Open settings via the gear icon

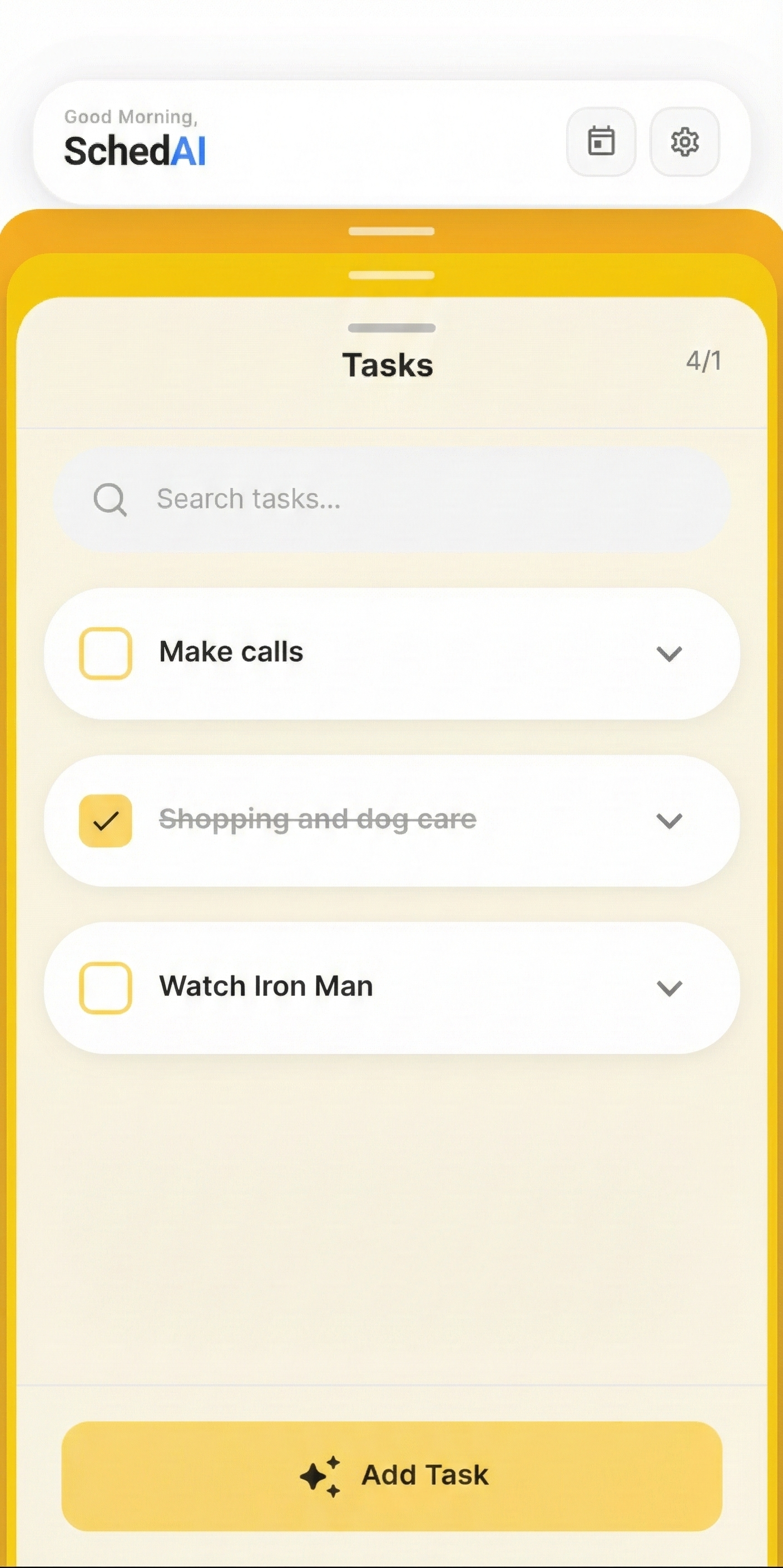coord(685,142)
